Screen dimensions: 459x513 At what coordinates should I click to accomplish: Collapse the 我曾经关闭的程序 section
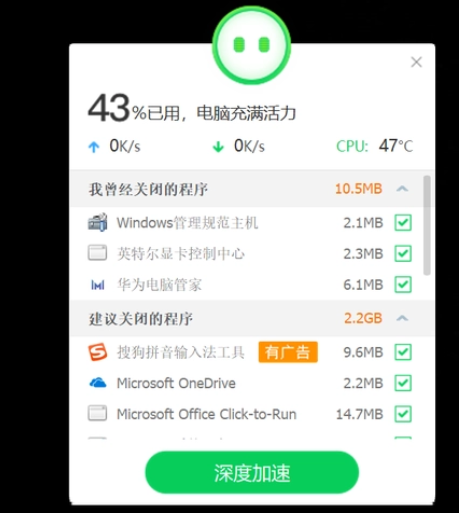click(402, 189)
